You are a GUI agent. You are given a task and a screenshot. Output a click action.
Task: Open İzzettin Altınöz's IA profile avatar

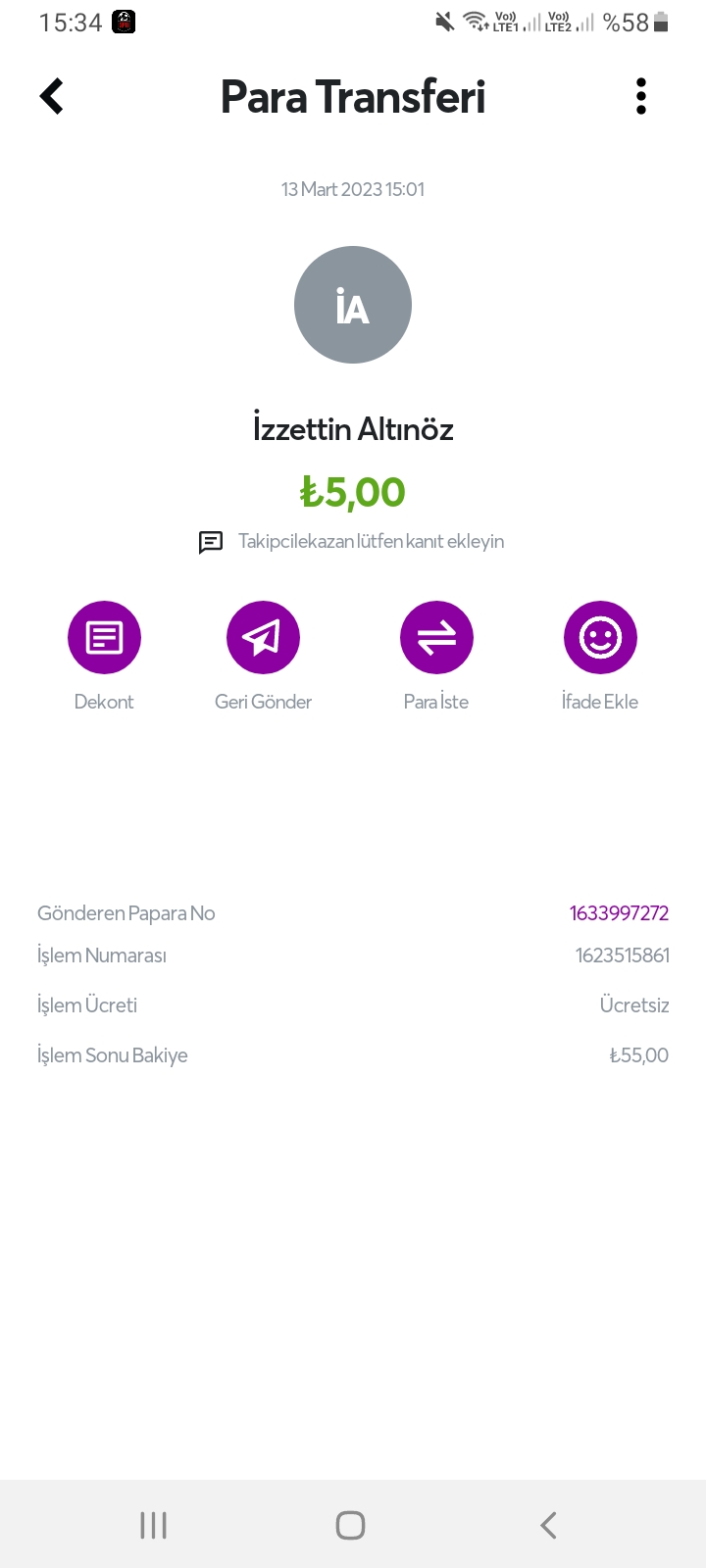[x=353, y=305]
